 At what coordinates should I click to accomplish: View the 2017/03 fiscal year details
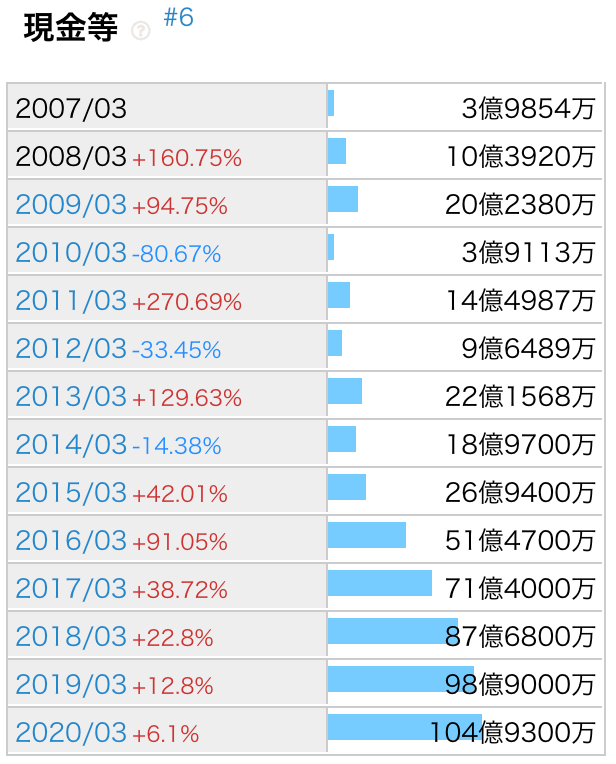[x=71, y=589]
